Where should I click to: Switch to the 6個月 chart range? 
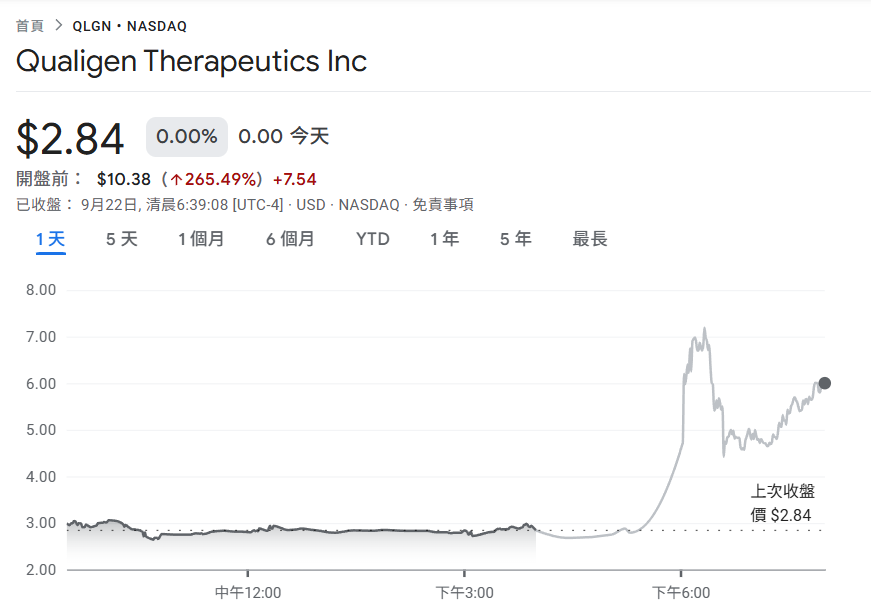click(290, 239)
